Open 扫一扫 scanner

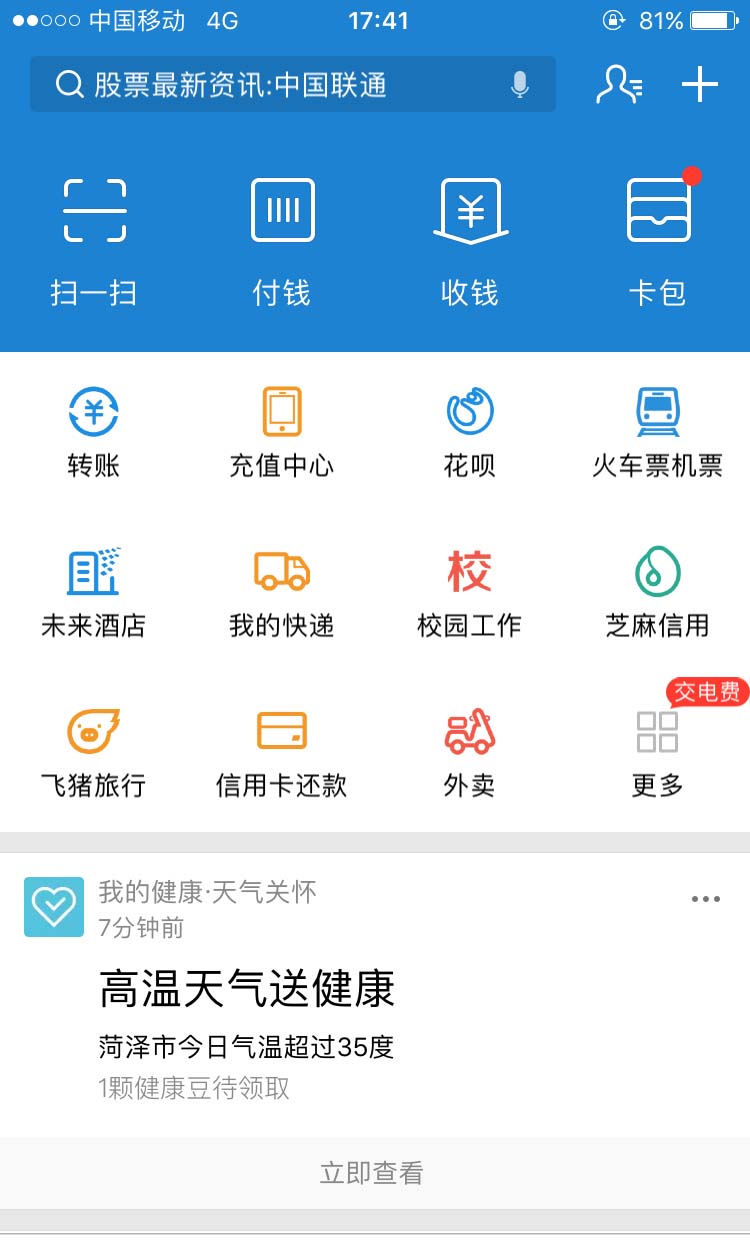coord(94,238)
